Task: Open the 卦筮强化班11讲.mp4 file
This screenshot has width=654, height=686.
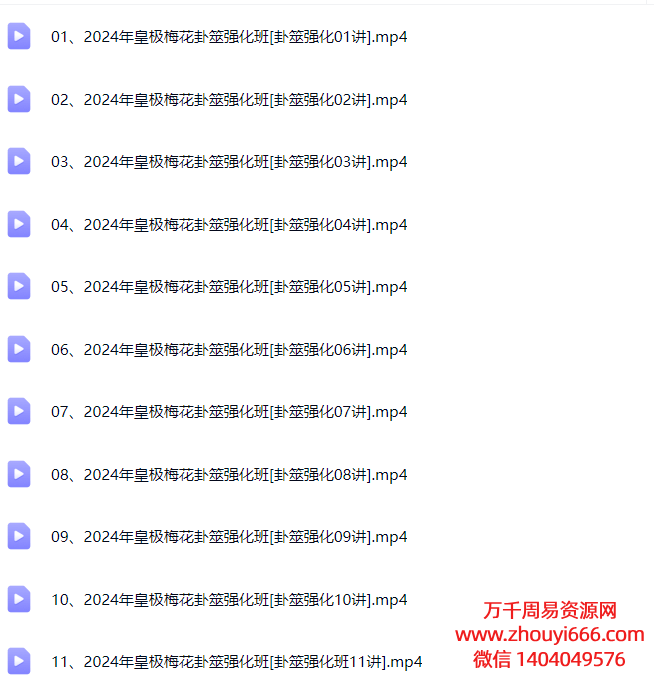Action: (236, 662)
